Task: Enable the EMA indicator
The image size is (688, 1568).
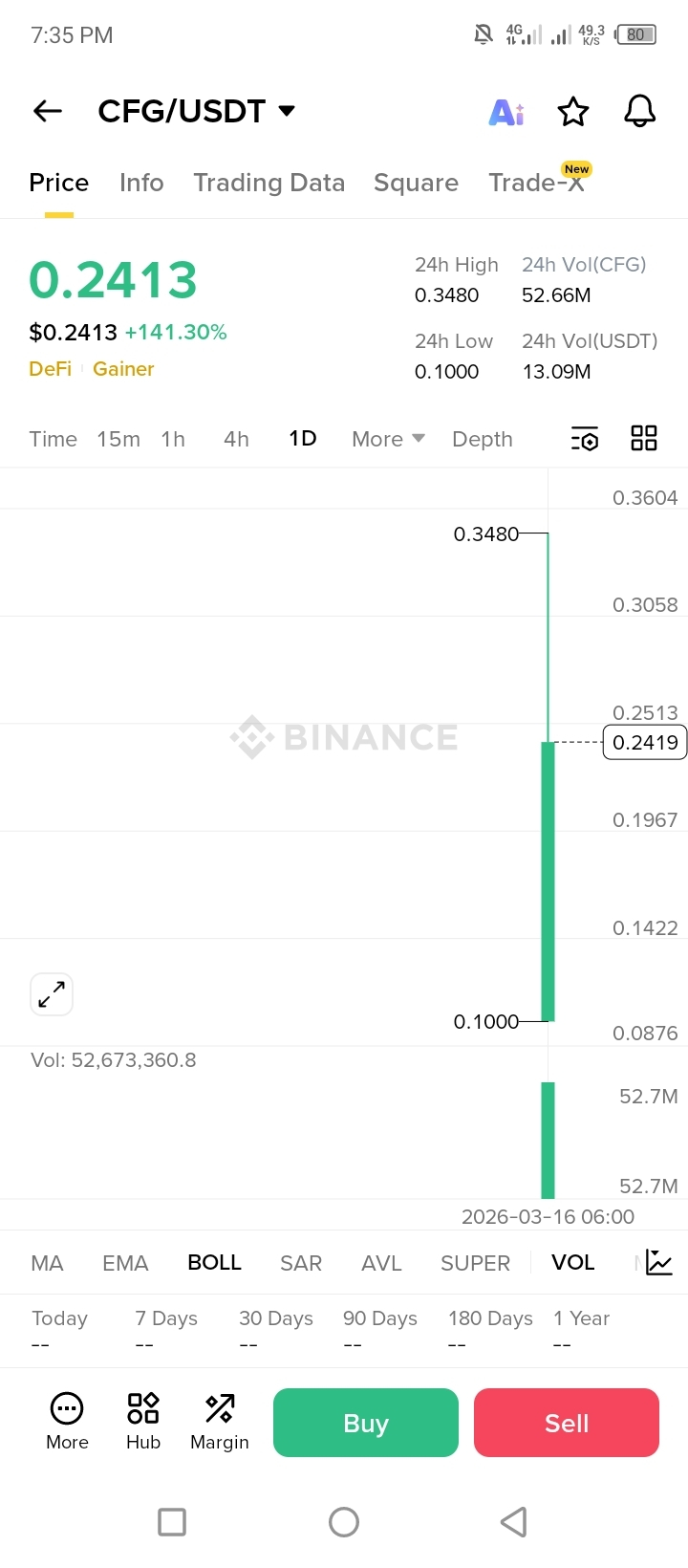Action: 125,1263
